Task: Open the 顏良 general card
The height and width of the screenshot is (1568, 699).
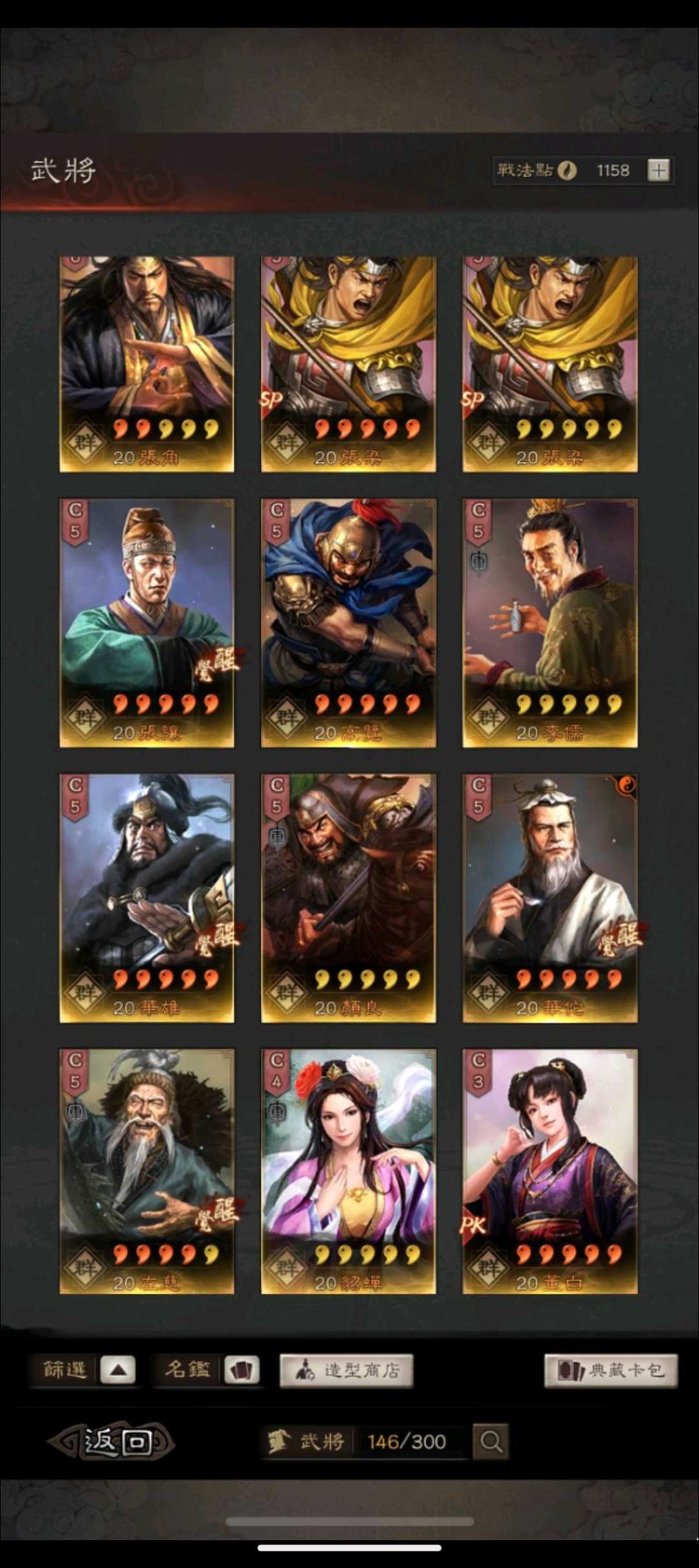Action: pos(348,897)
